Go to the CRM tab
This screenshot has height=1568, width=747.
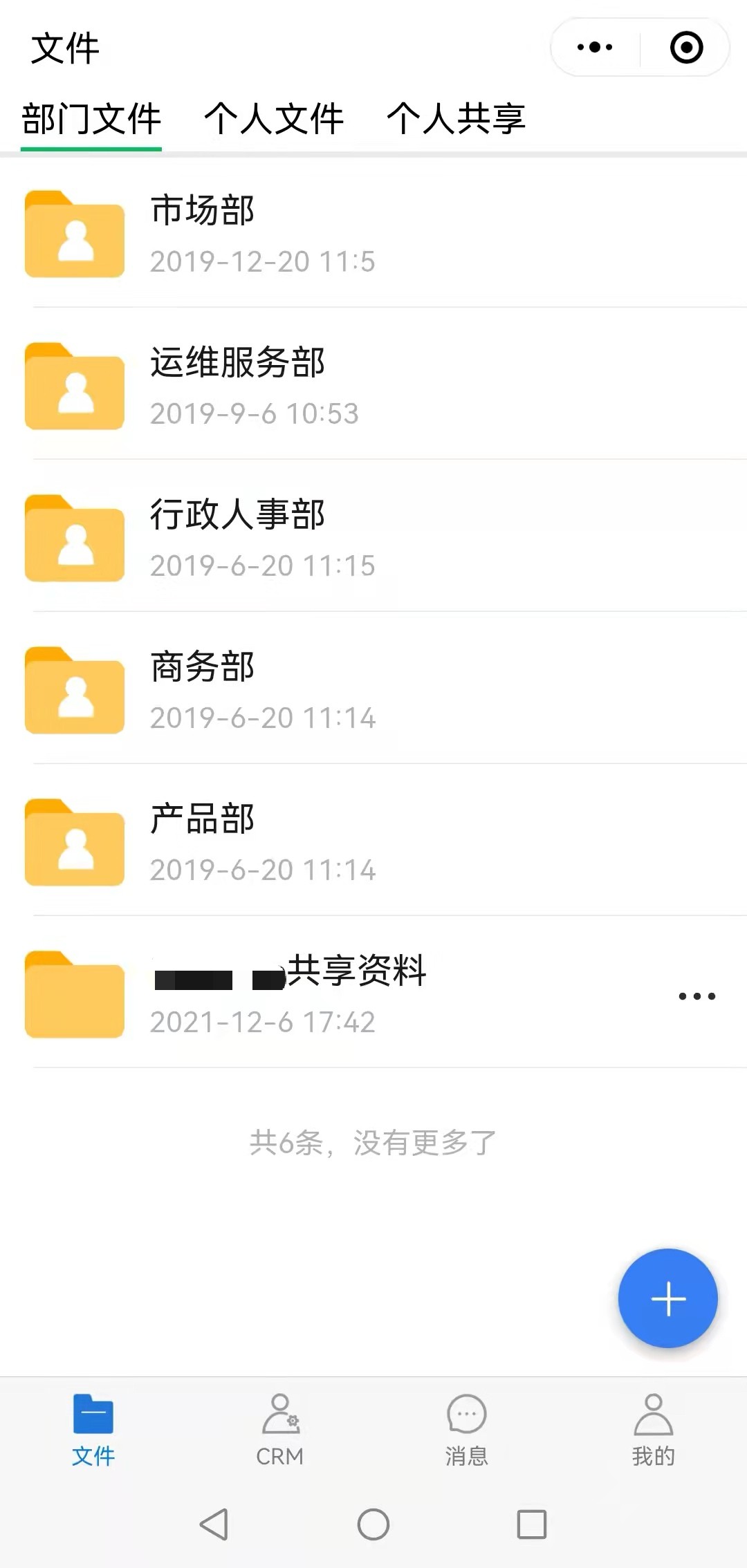coord(280,1430)
